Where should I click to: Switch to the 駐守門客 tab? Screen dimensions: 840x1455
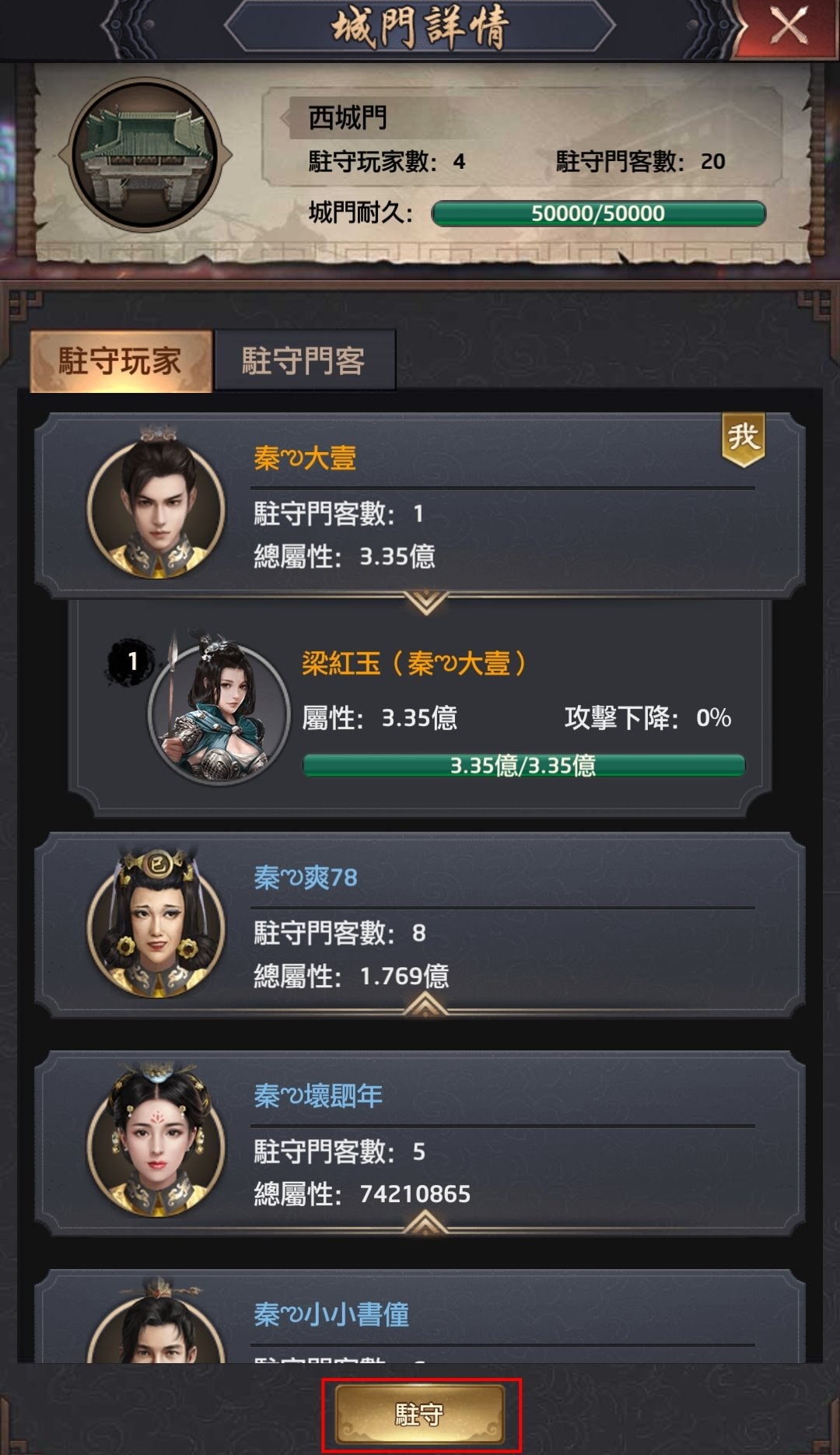coord(304,360)
